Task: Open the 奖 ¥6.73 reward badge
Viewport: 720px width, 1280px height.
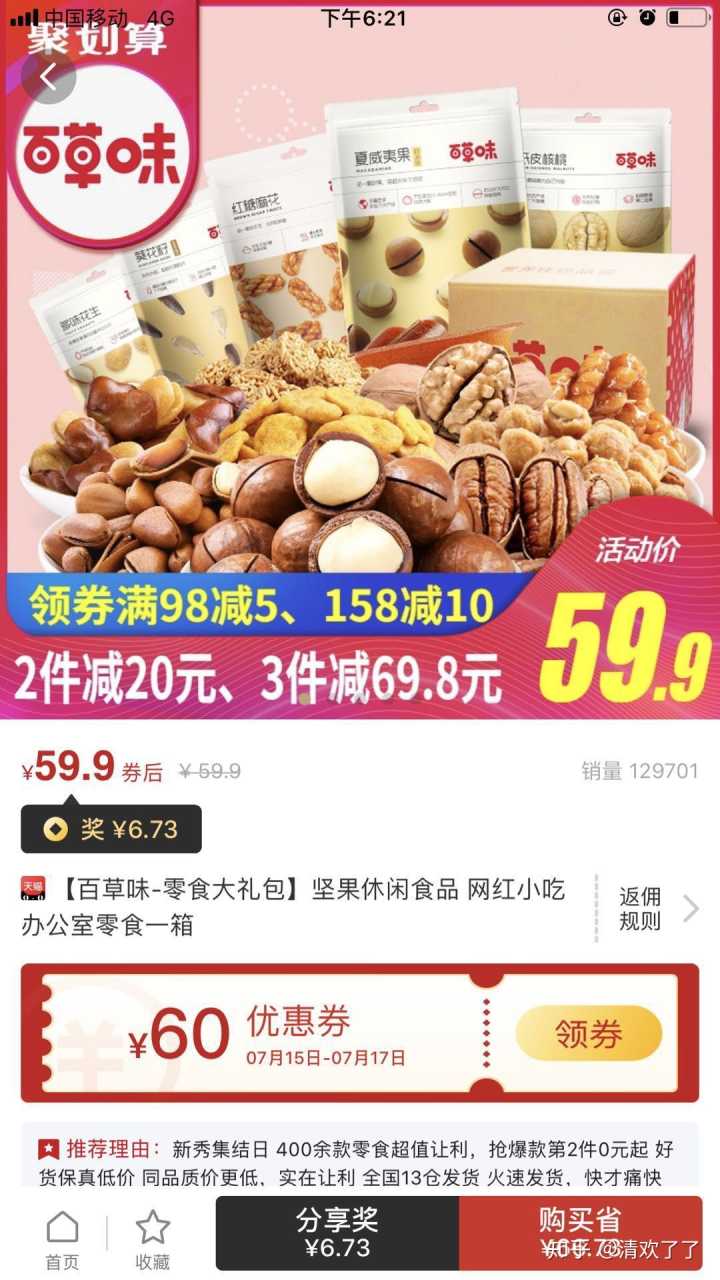Action: point(112,829)
